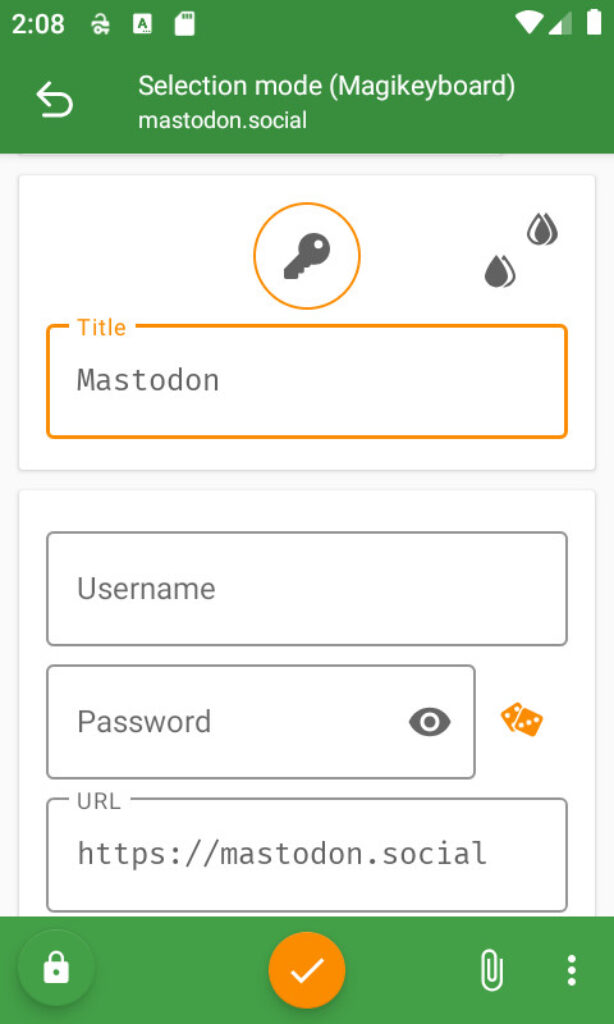Pick the background color (filled drop)
This screenshot has height=1024, width=614.
(500, 271)
